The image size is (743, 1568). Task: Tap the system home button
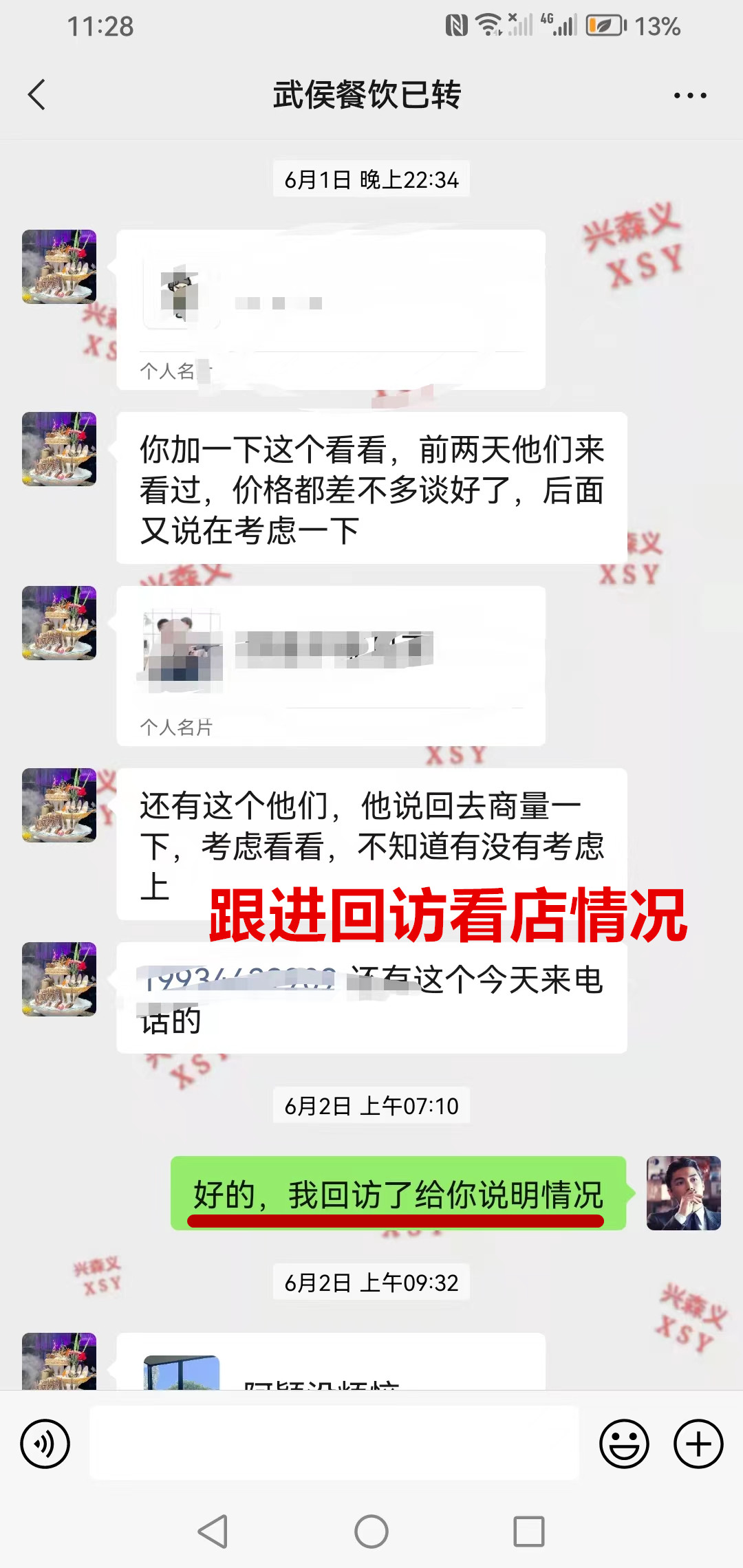(371, 1532)
